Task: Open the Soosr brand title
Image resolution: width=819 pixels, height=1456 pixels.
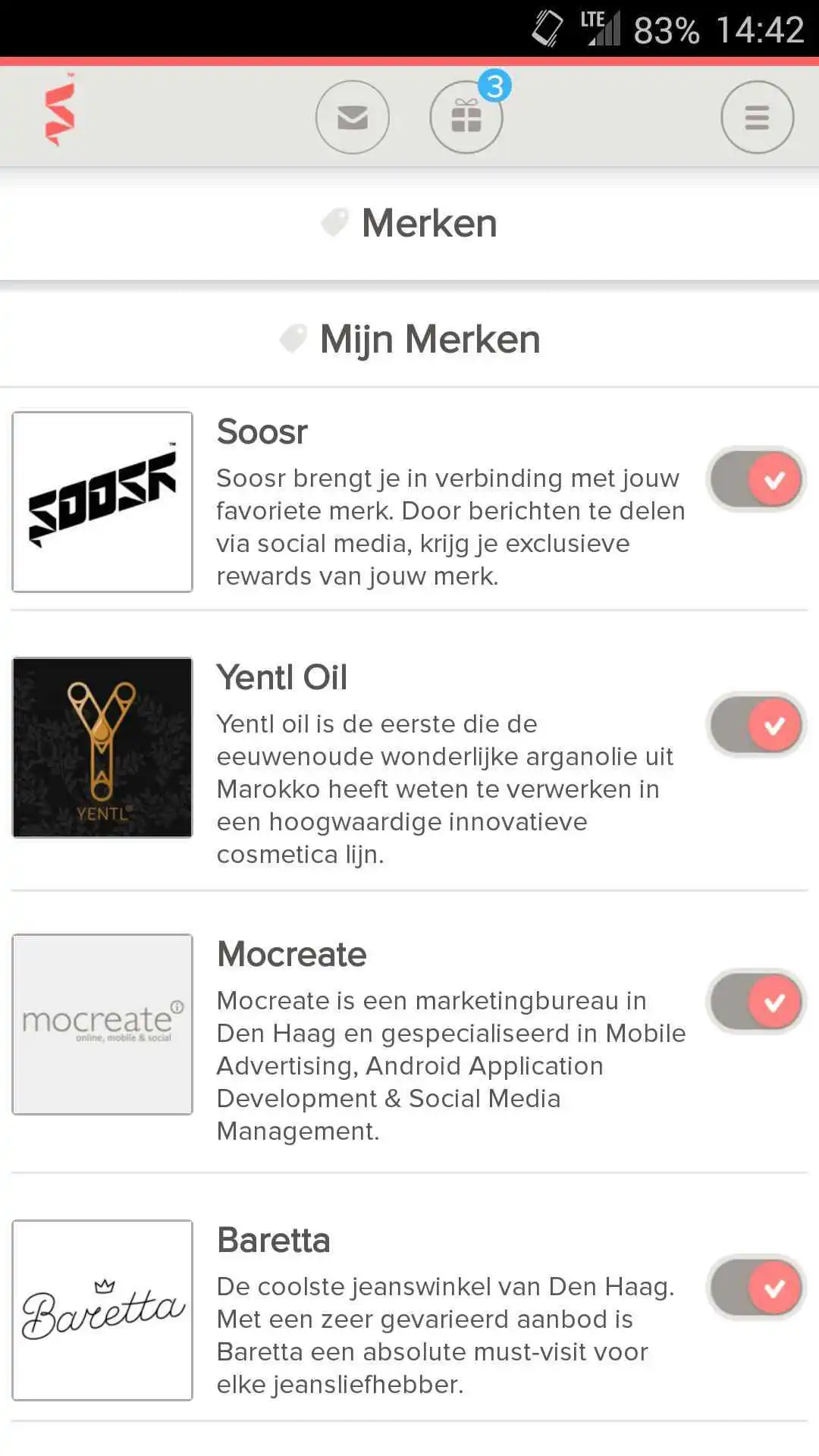Action: tap(262, 431)
